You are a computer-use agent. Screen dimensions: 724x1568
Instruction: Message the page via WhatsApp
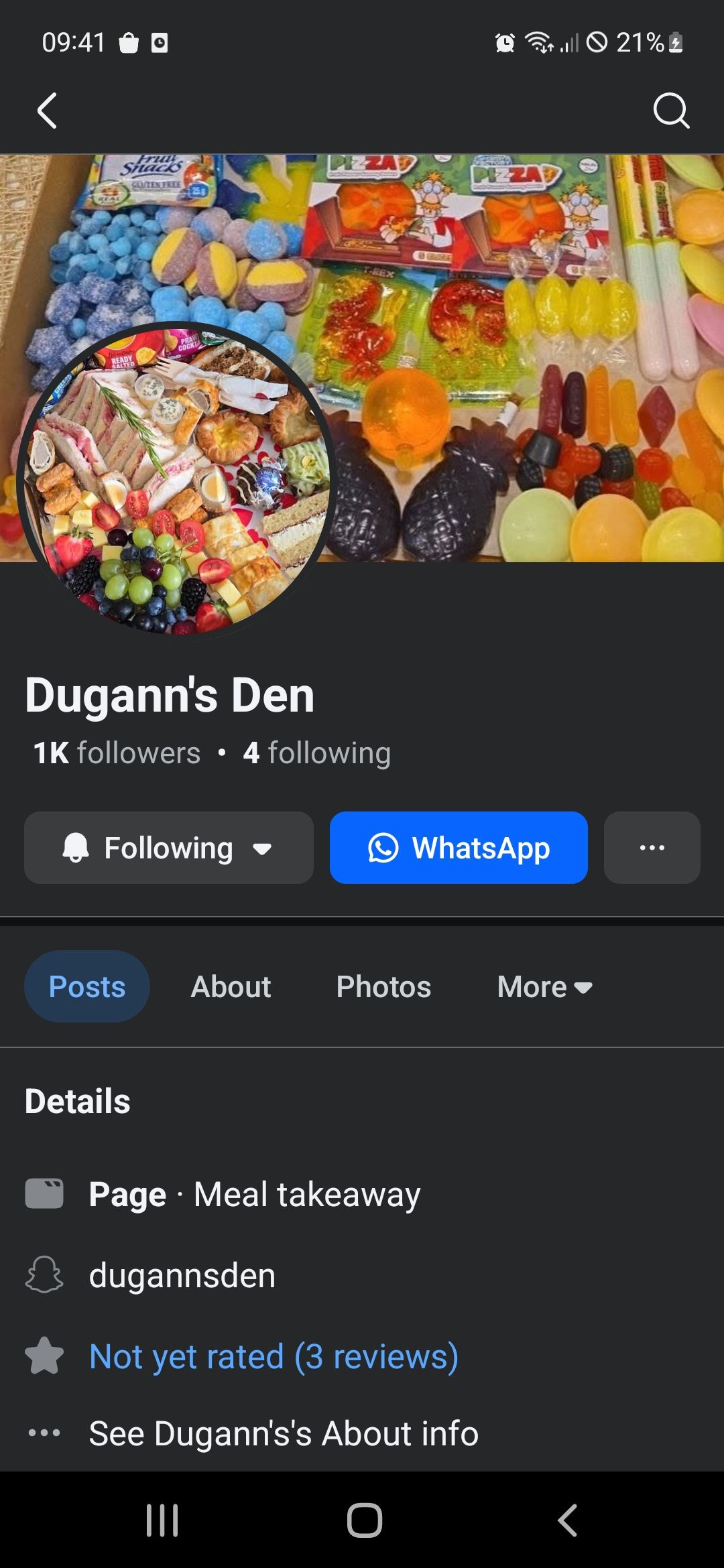(x=459, y=848)
